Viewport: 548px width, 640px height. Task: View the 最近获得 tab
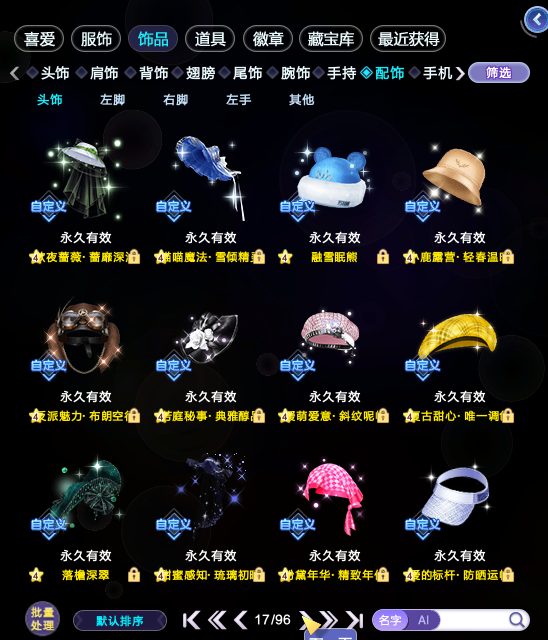tap(408, 39)
